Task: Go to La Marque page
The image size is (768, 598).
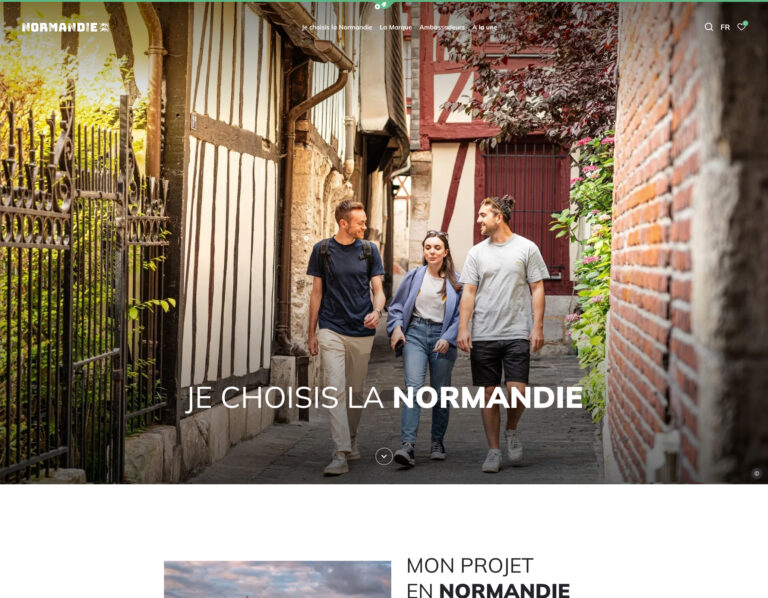Action: 396,27
